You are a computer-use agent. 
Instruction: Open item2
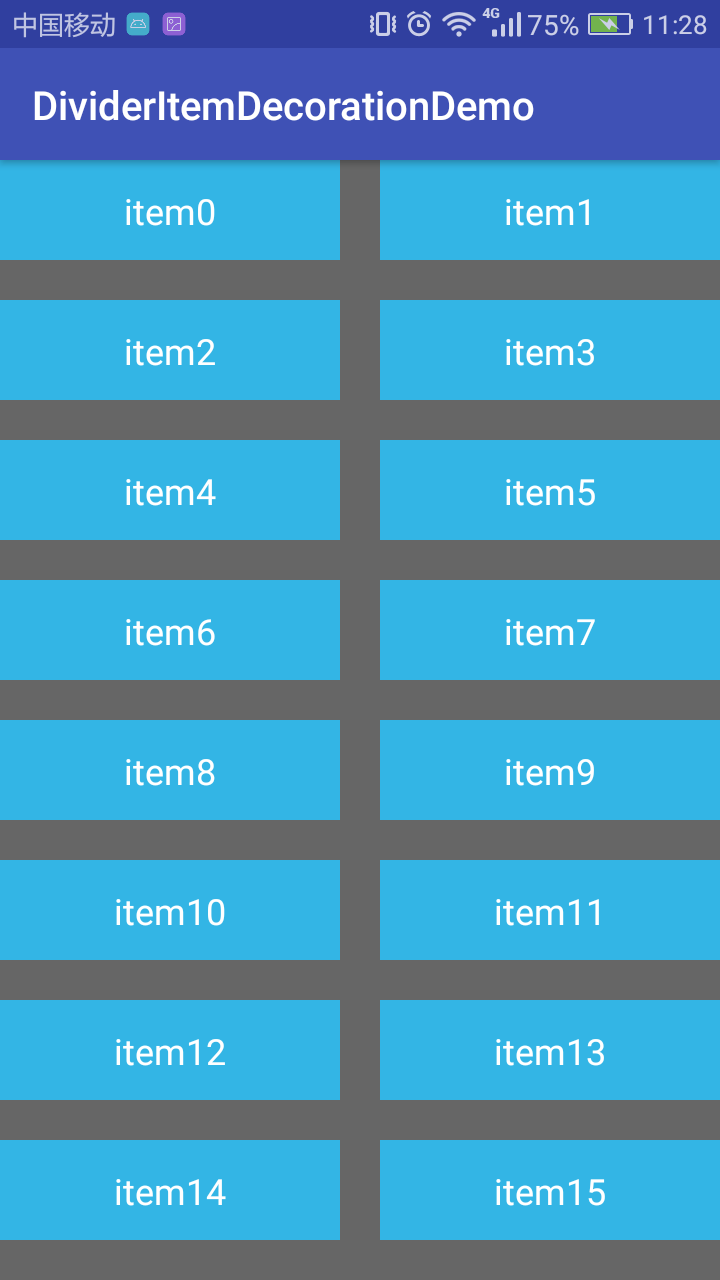(x=170, y=350)
